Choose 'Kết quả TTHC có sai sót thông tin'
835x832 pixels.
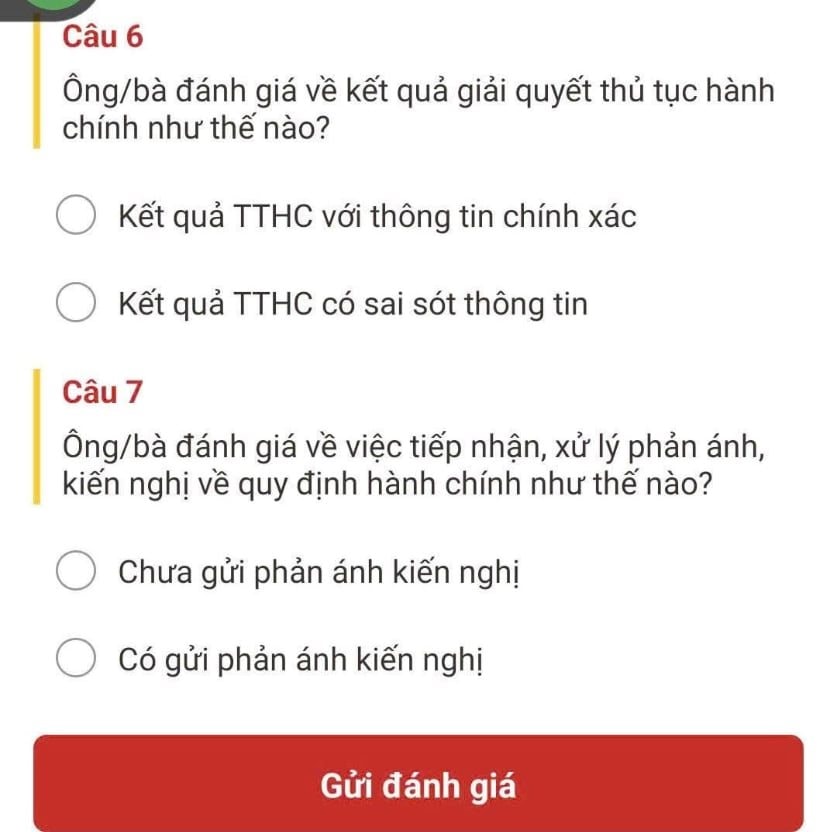(x=76, y=304)
